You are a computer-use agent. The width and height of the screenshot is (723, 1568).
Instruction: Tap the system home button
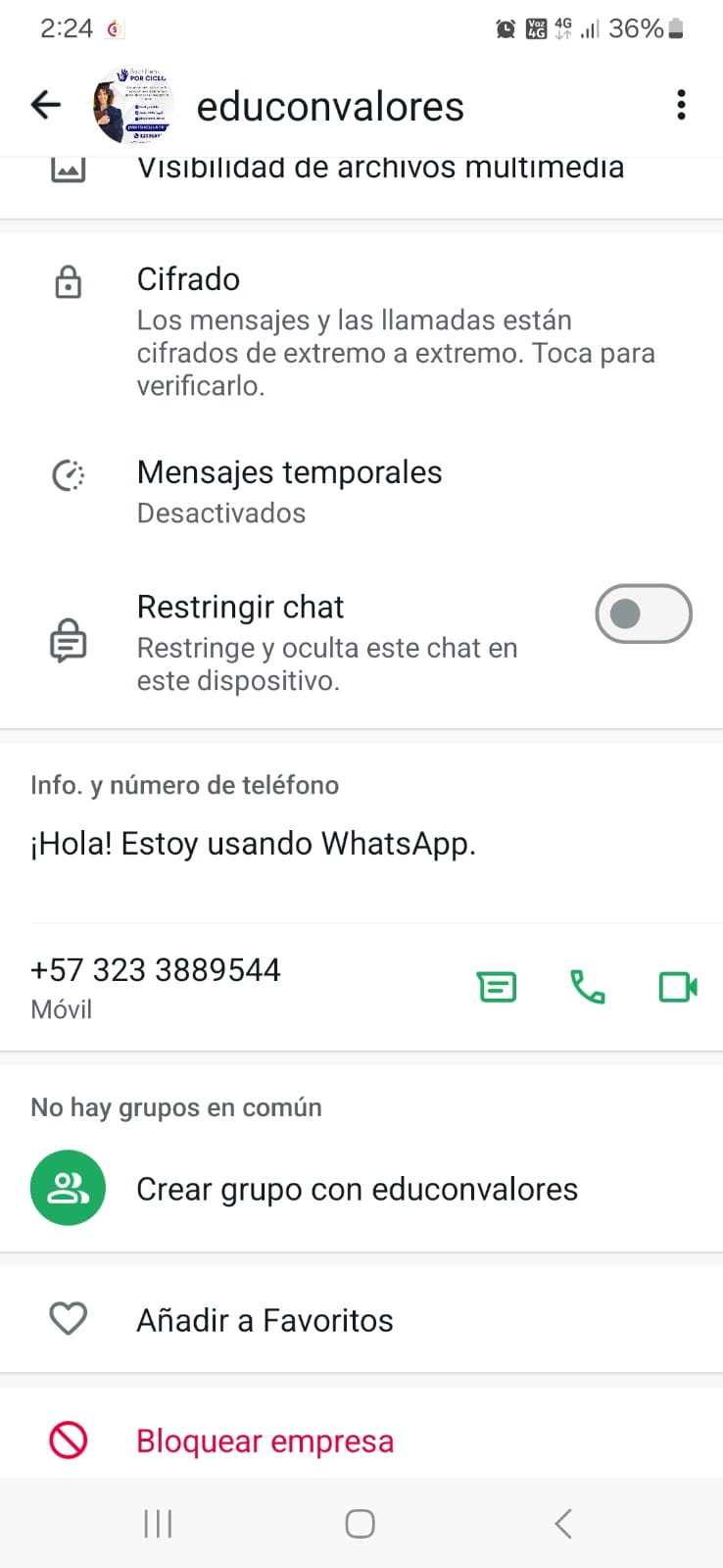click(360, 1524)
